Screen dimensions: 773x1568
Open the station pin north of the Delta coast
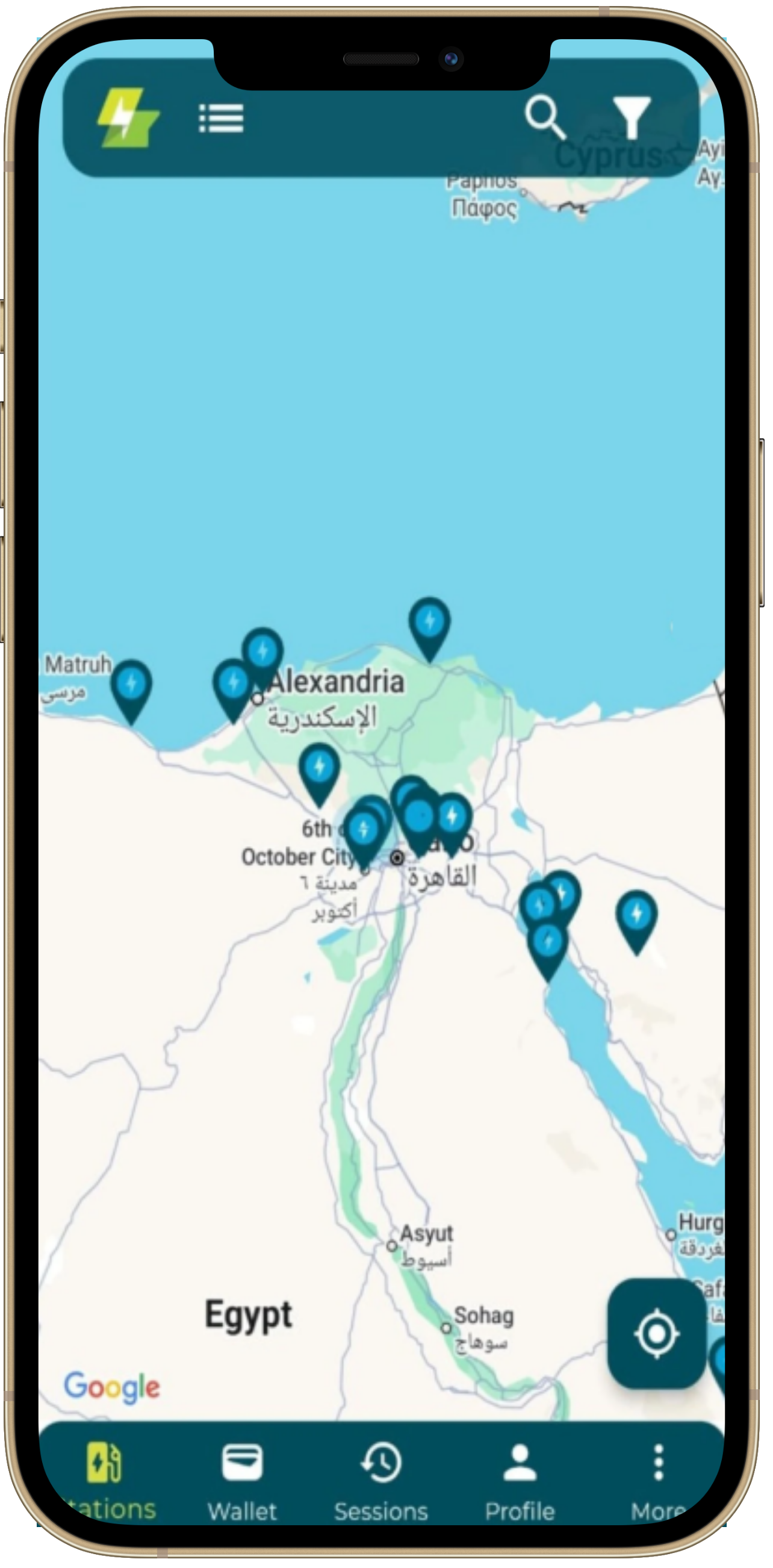click(x=430, y=623)
